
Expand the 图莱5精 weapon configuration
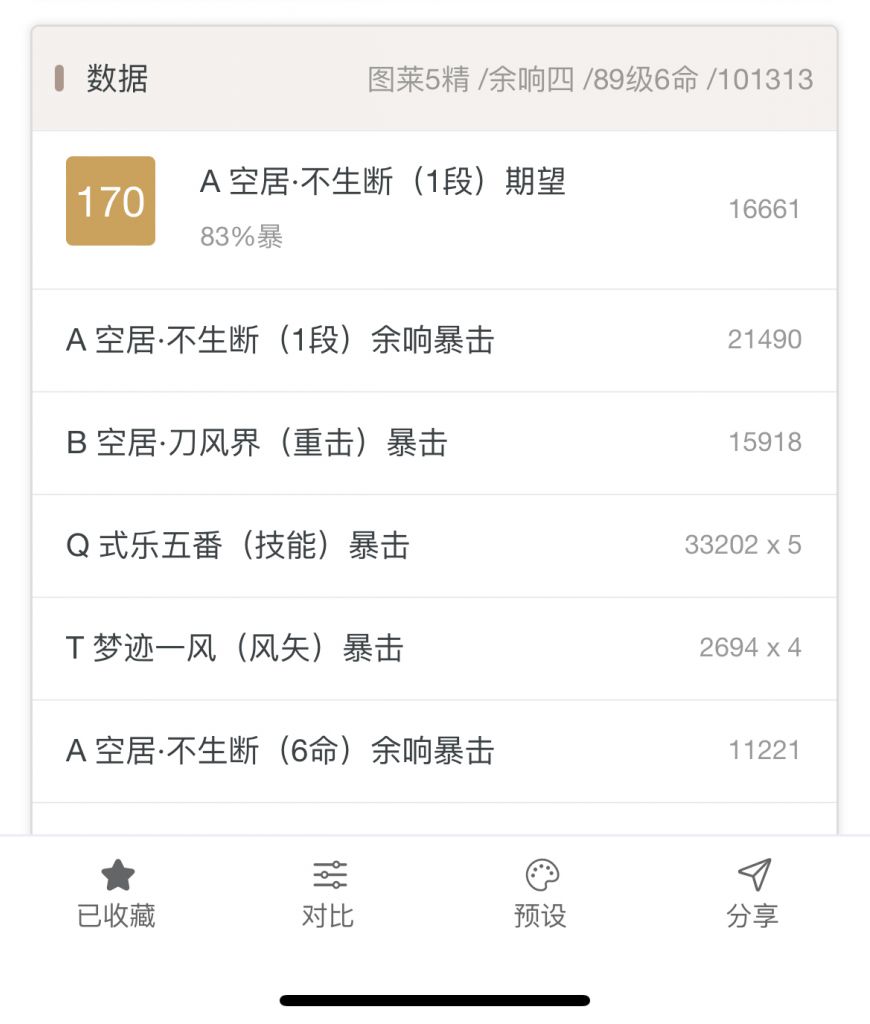click(x=417, y=79)
